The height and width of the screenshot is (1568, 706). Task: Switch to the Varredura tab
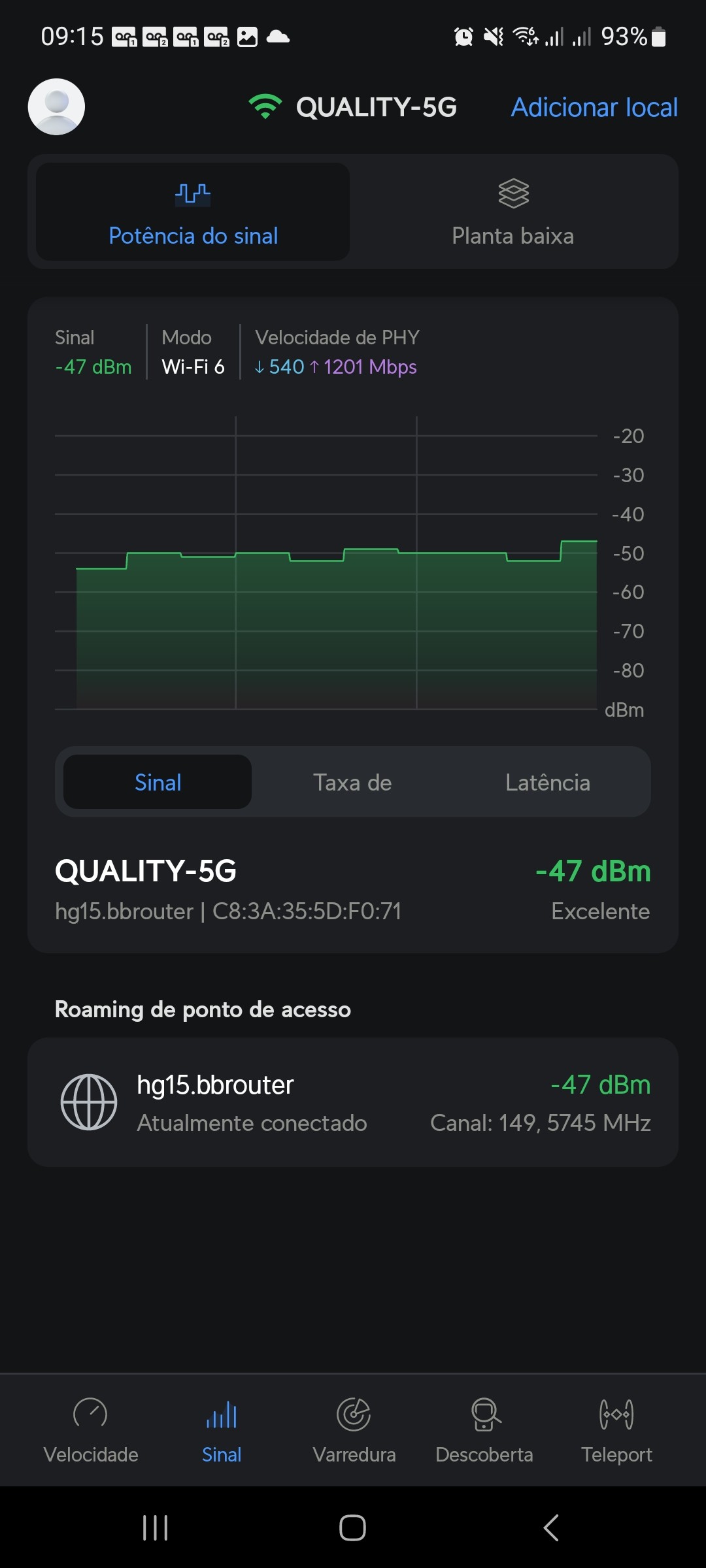pos(354,1429)
